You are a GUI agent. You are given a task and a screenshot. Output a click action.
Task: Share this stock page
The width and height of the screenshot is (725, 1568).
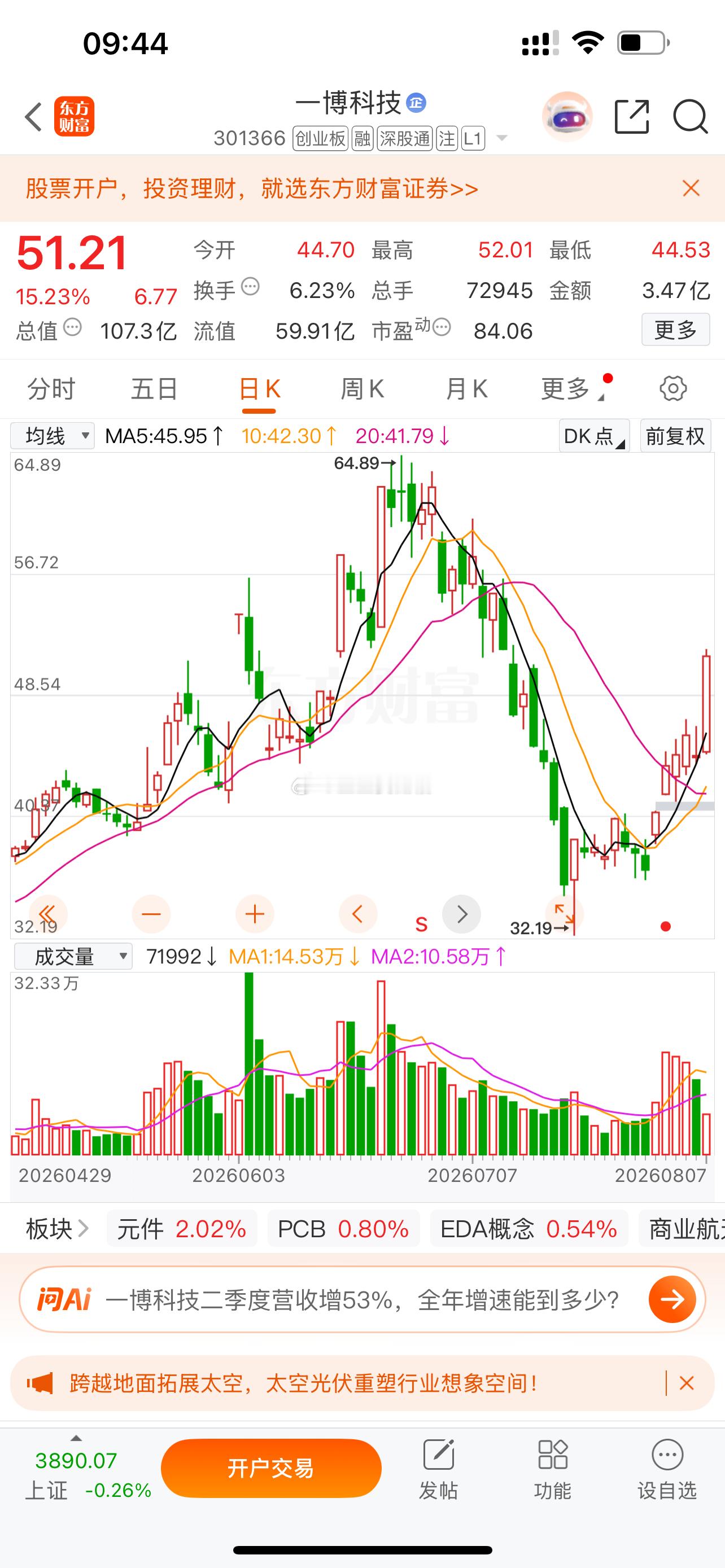[632, 116]
